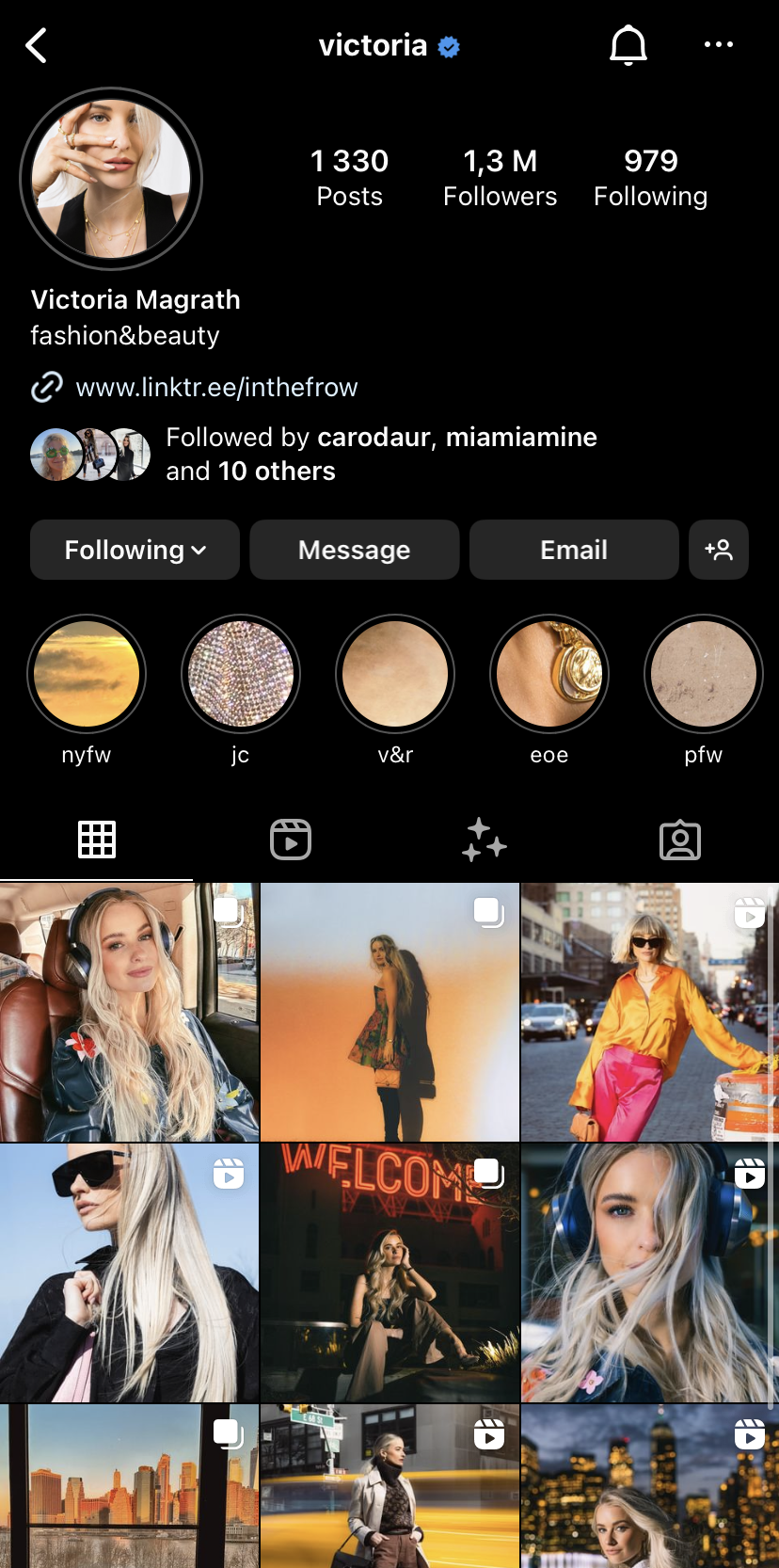Open the linktr.ee/inthefrow link
The width and height of the screenshot is (779, 1568).
(x=216, y=387)
